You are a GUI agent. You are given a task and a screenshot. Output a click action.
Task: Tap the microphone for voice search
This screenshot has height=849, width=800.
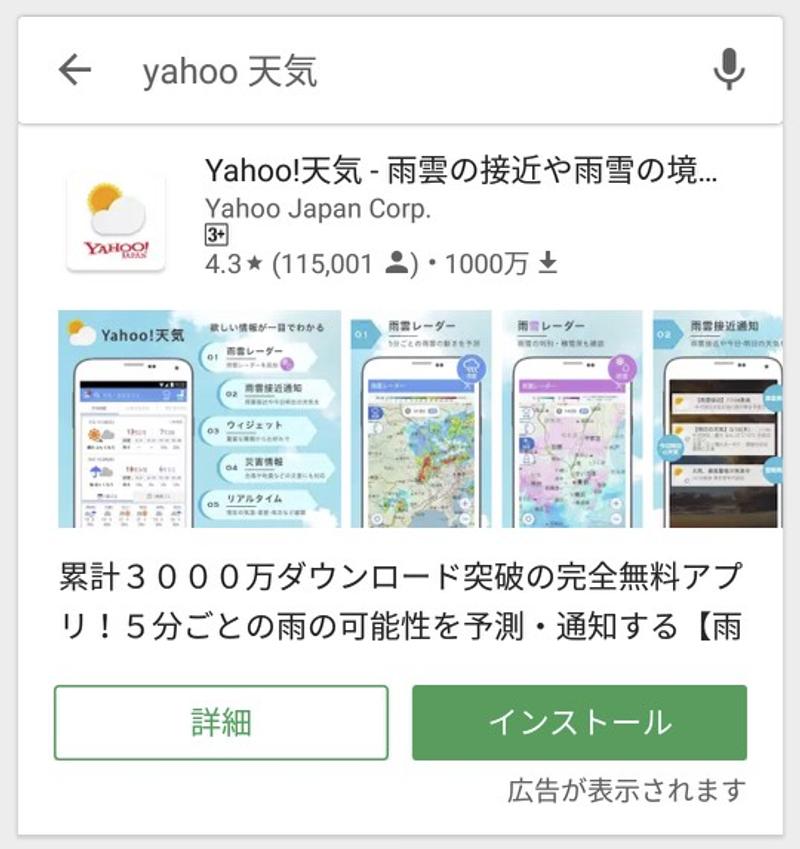click(730, 68)
